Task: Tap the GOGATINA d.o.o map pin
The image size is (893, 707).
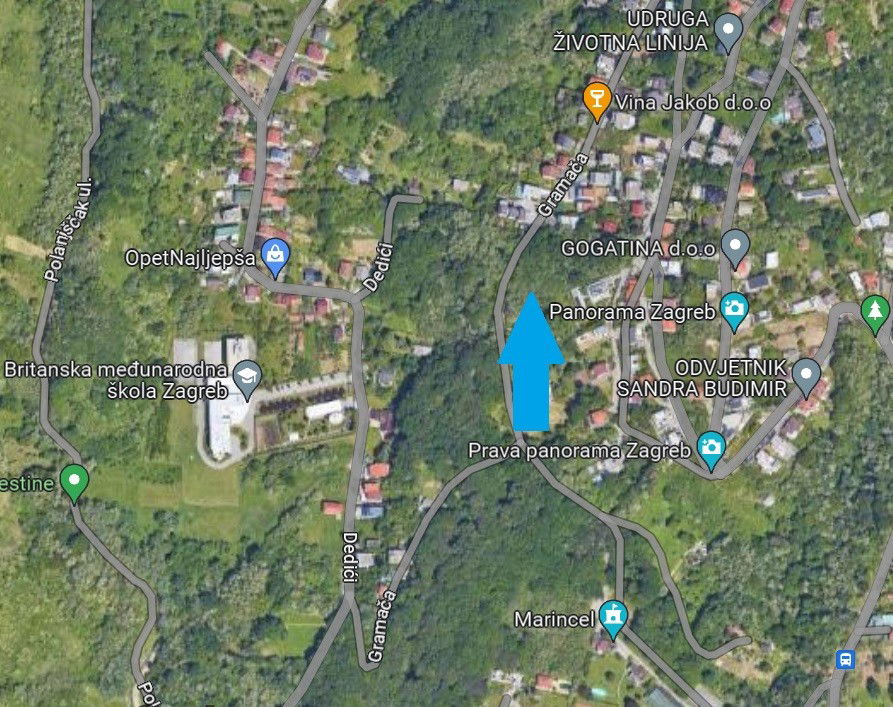Action: coord(737,246)
